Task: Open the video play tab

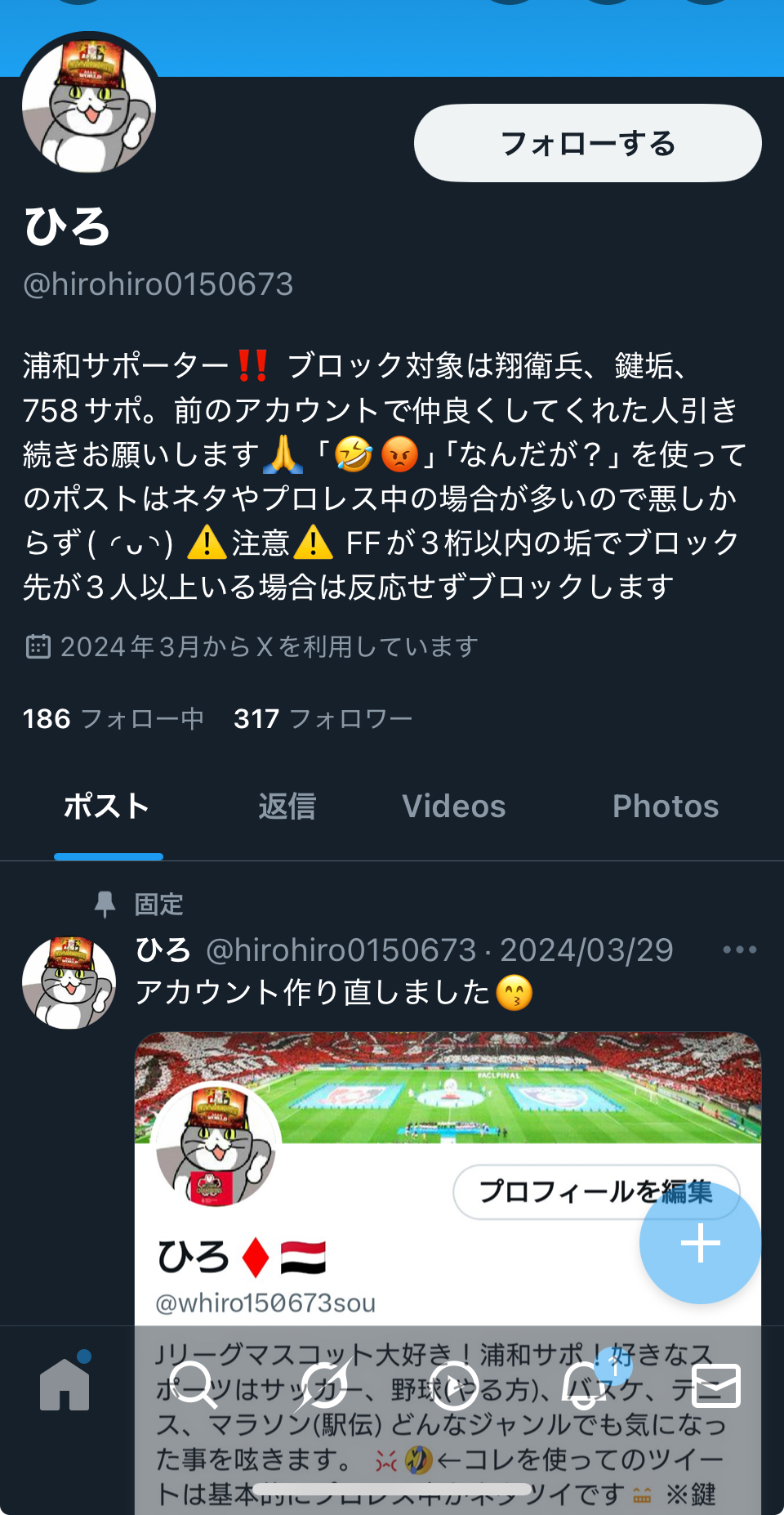Action: pyautogui.click(x=454, y=1384)
